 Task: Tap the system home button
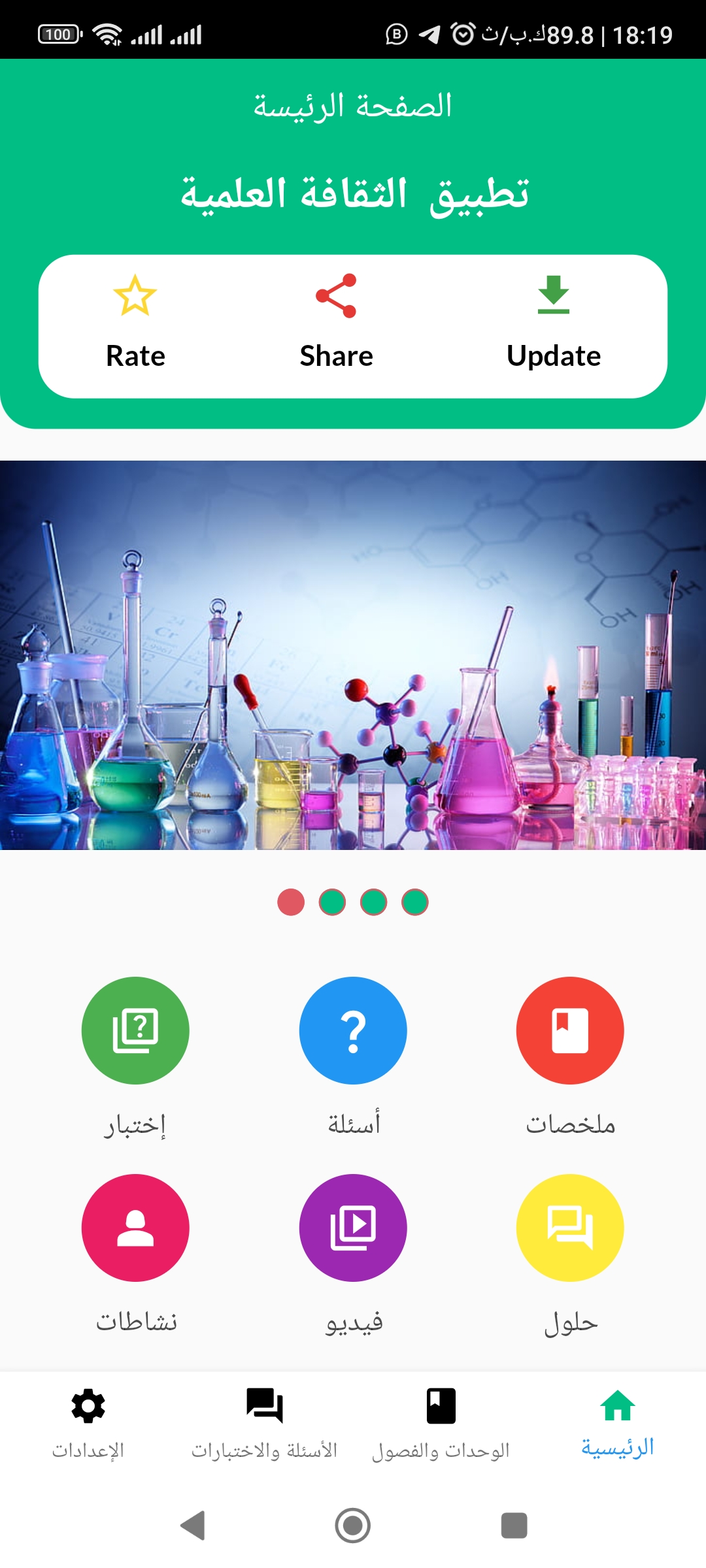pos(353,1526)
